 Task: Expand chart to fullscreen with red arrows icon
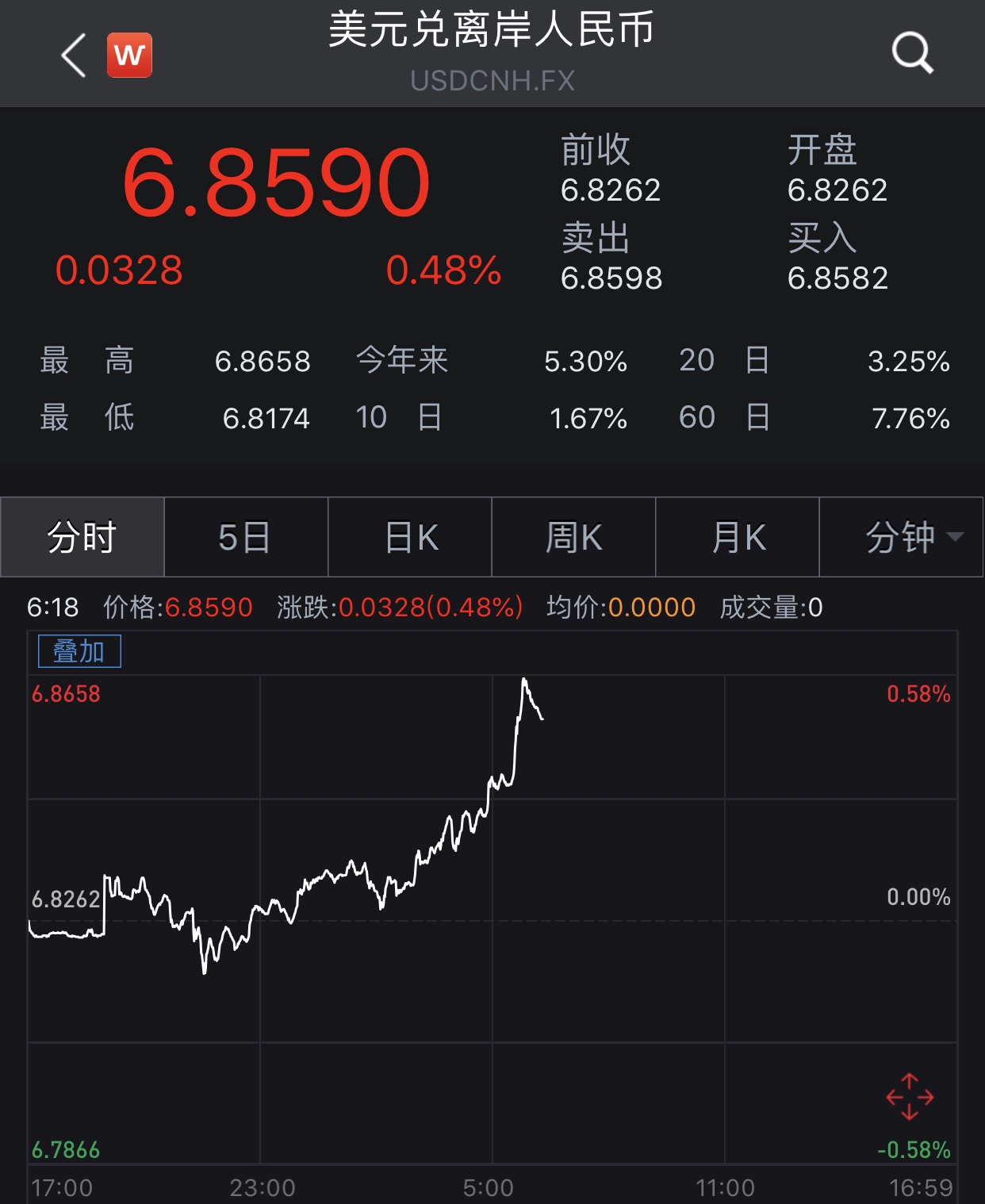click(x=910, y=1097)
